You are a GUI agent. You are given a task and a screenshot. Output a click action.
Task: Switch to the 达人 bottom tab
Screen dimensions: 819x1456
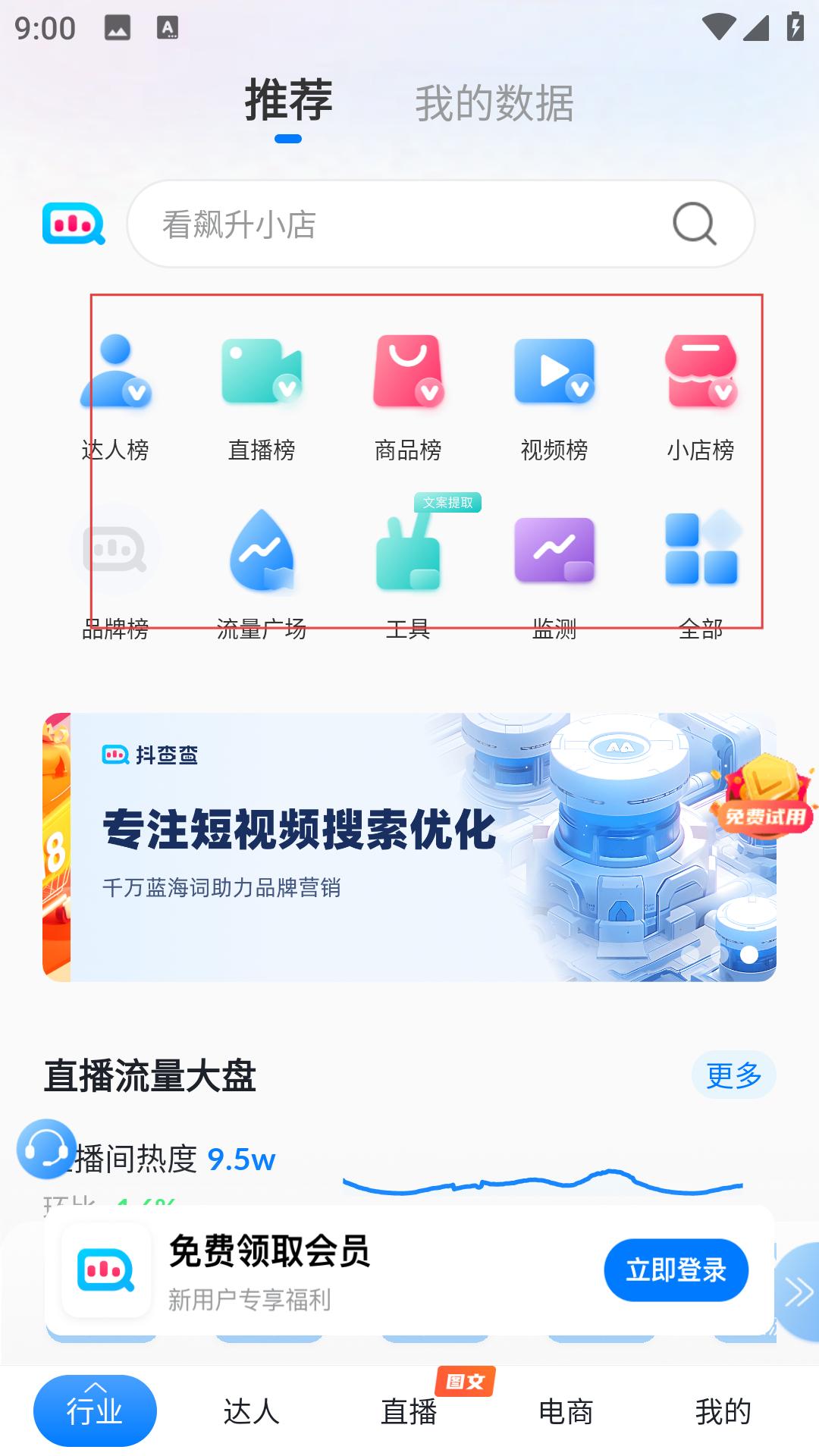tap(252, 1411)
